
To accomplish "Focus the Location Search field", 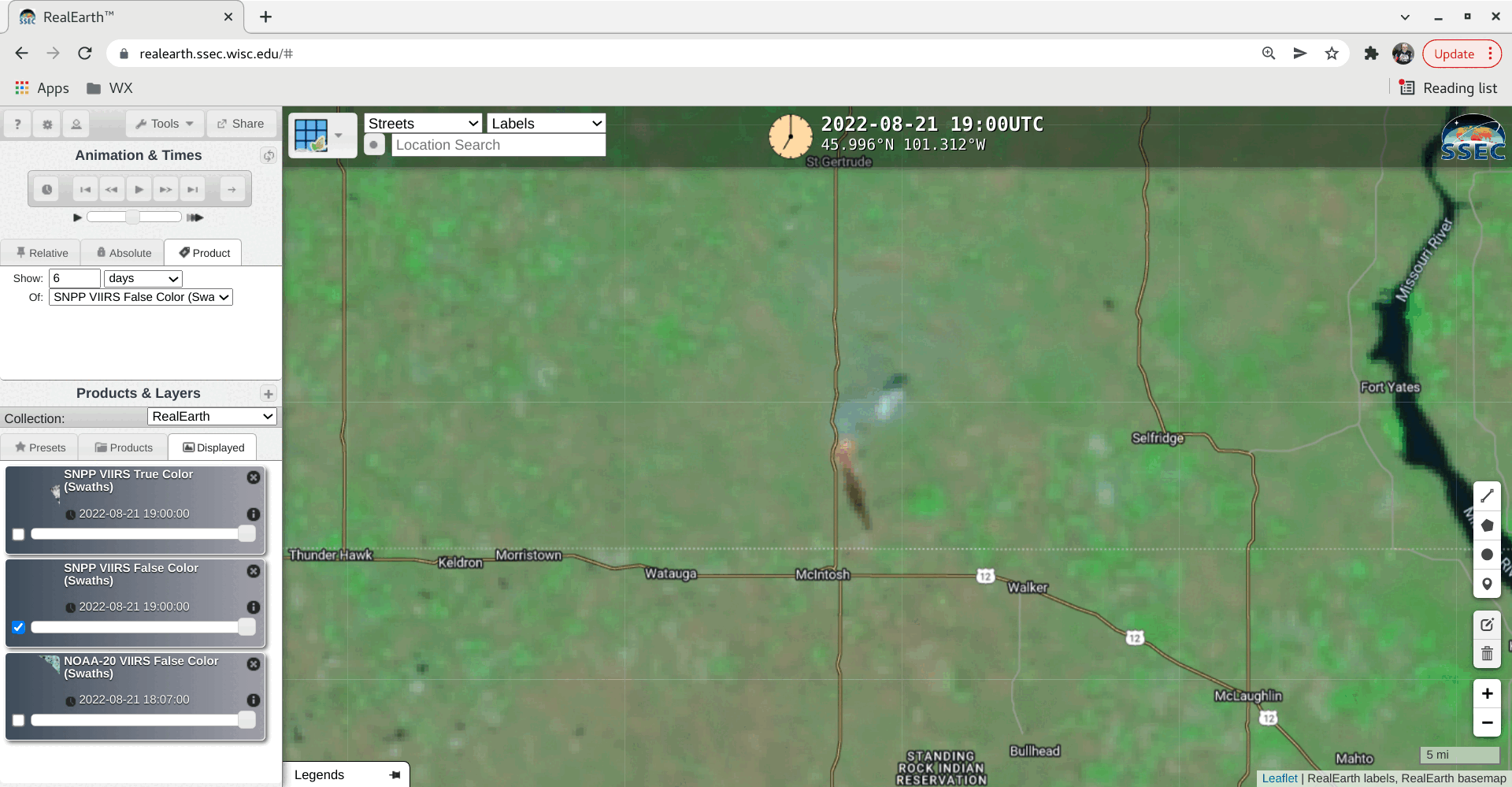I will pos(498,145).
